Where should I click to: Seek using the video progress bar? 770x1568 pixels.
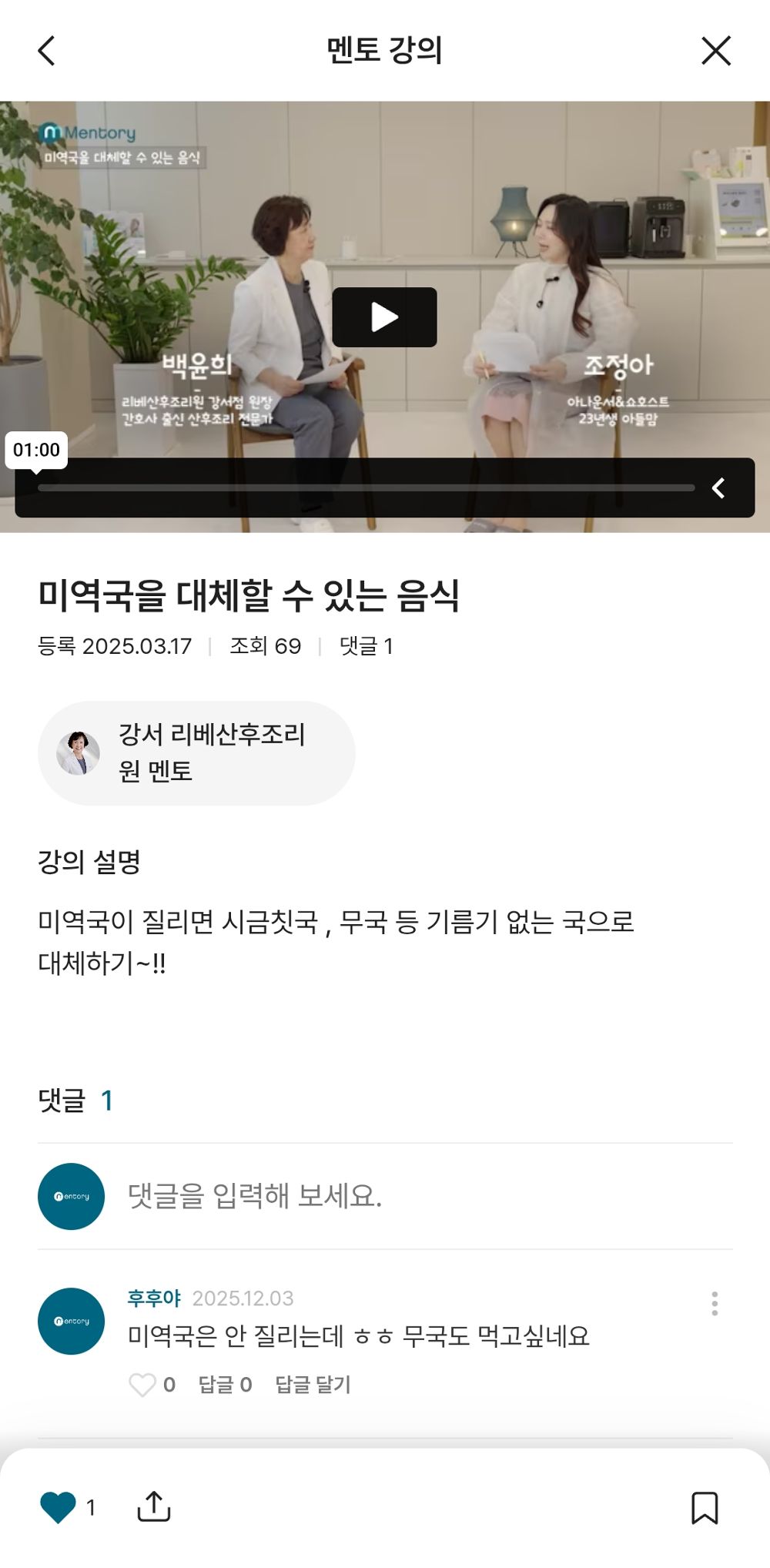366,487
